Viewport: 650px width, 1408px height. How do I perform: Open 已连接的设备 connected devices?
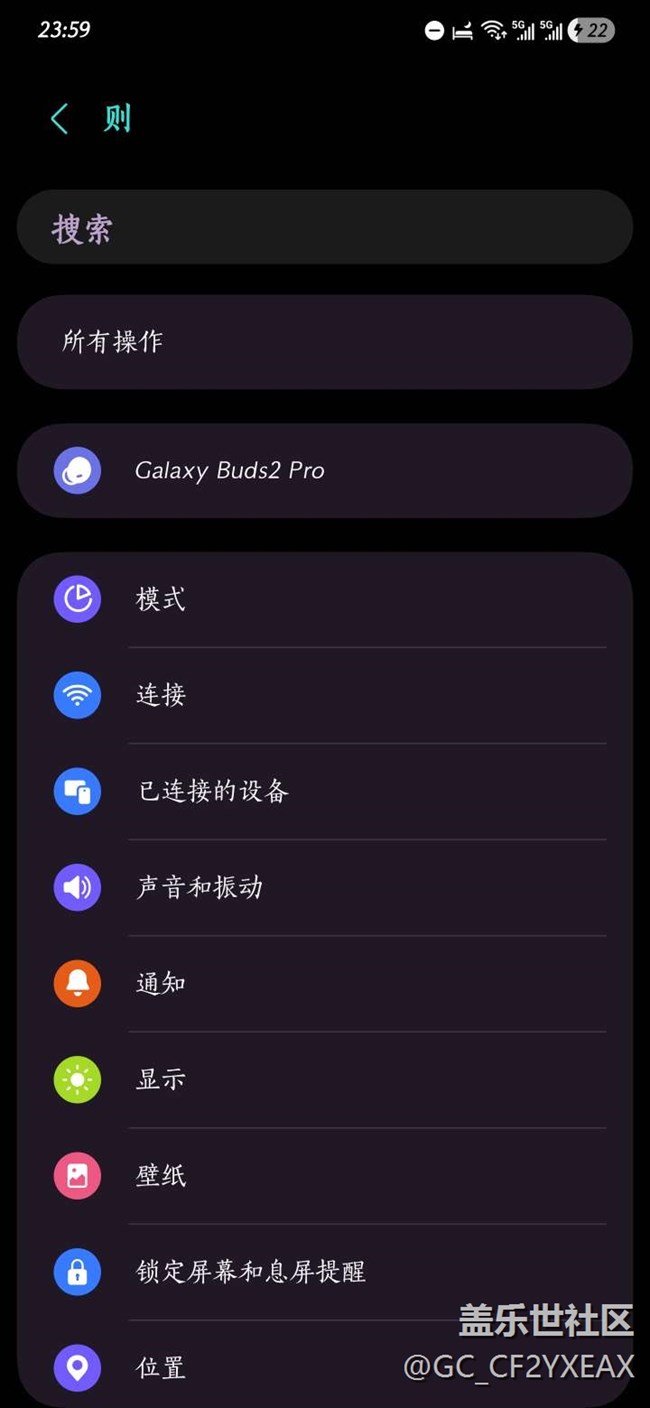(324, 791)
